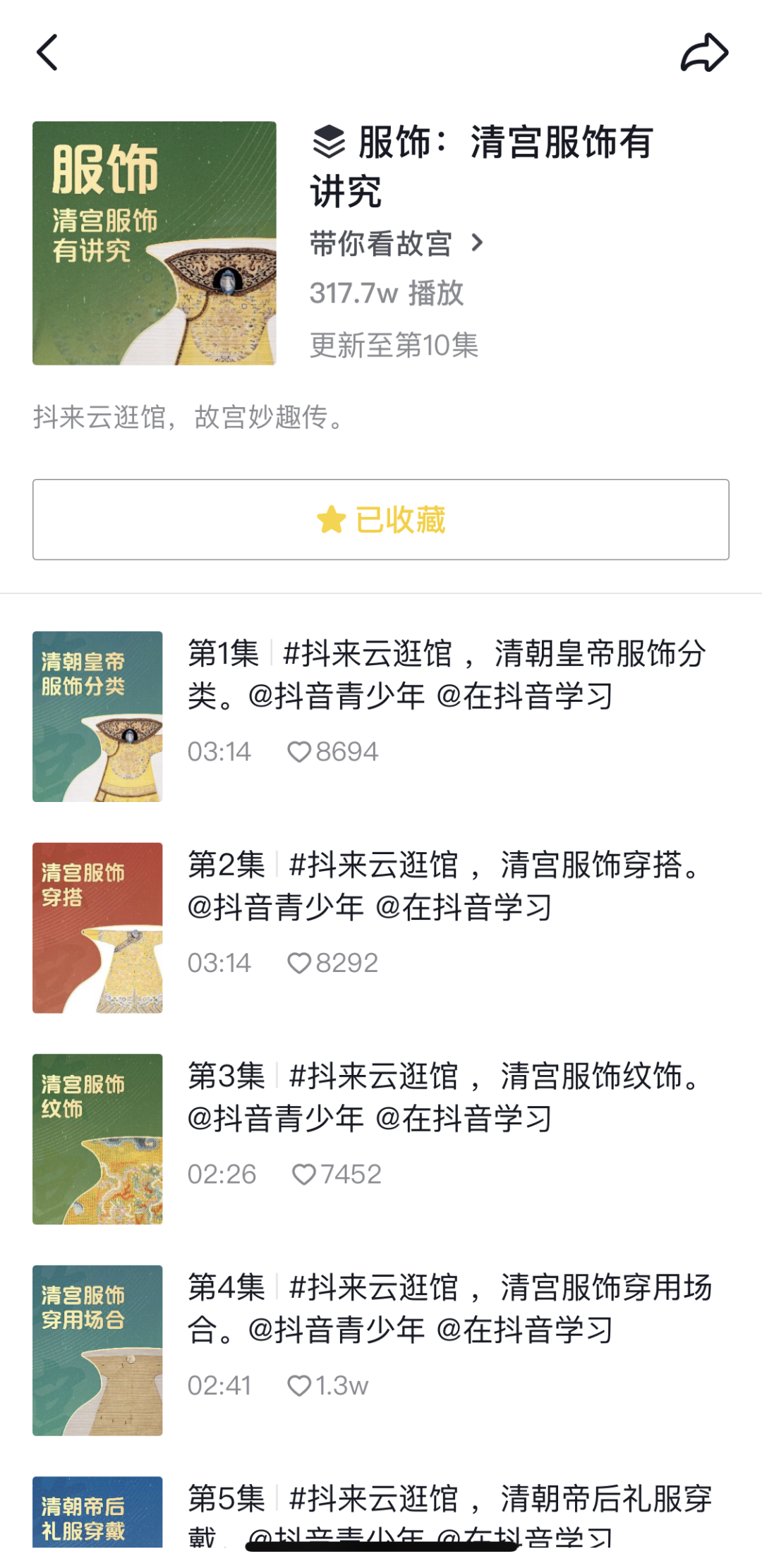Open the 带你看故宫 creator link
Screen dimensions: 762x1568
397,243
